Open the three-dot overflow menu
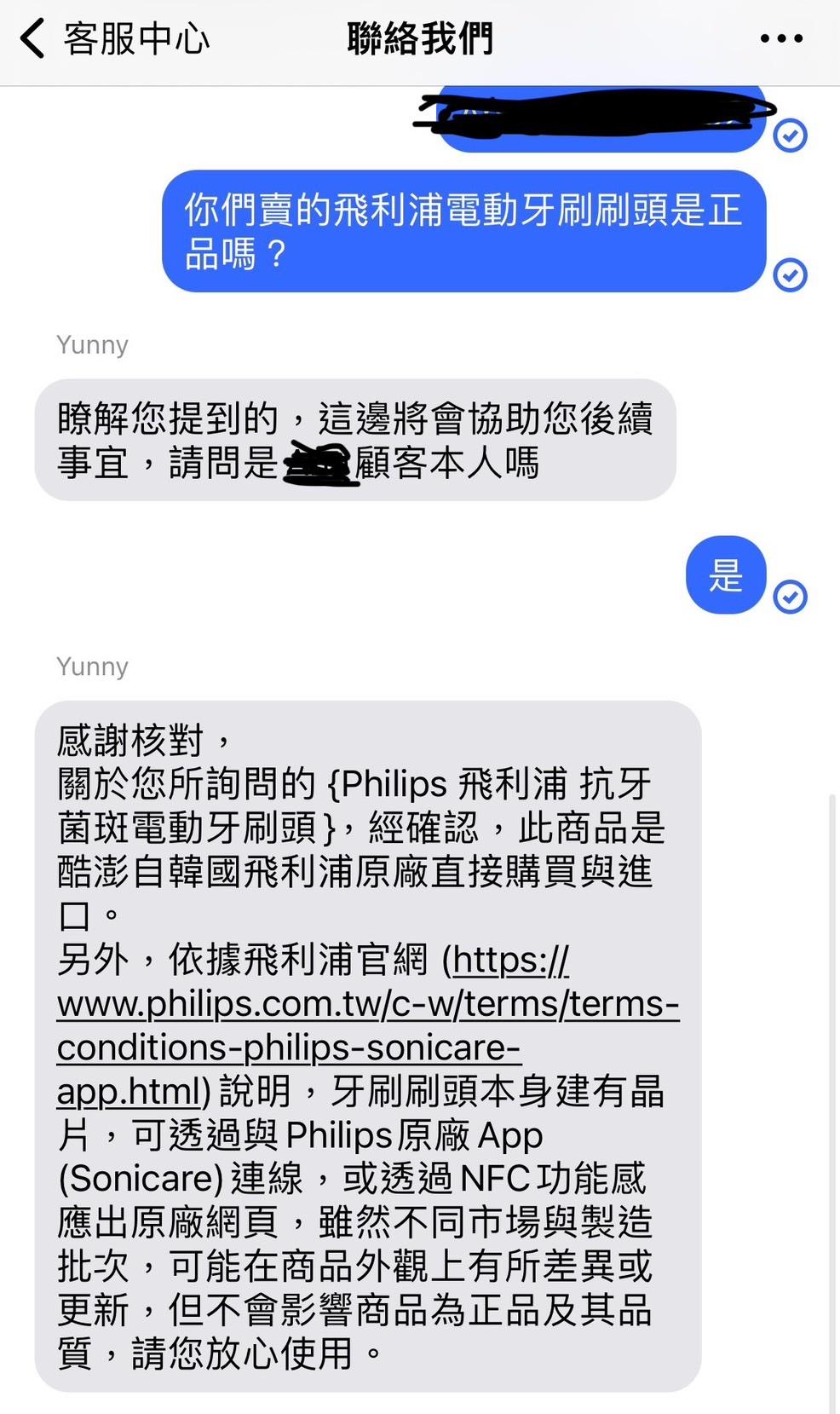Viewport: 840px width, 1414px height. click(780, 39)
